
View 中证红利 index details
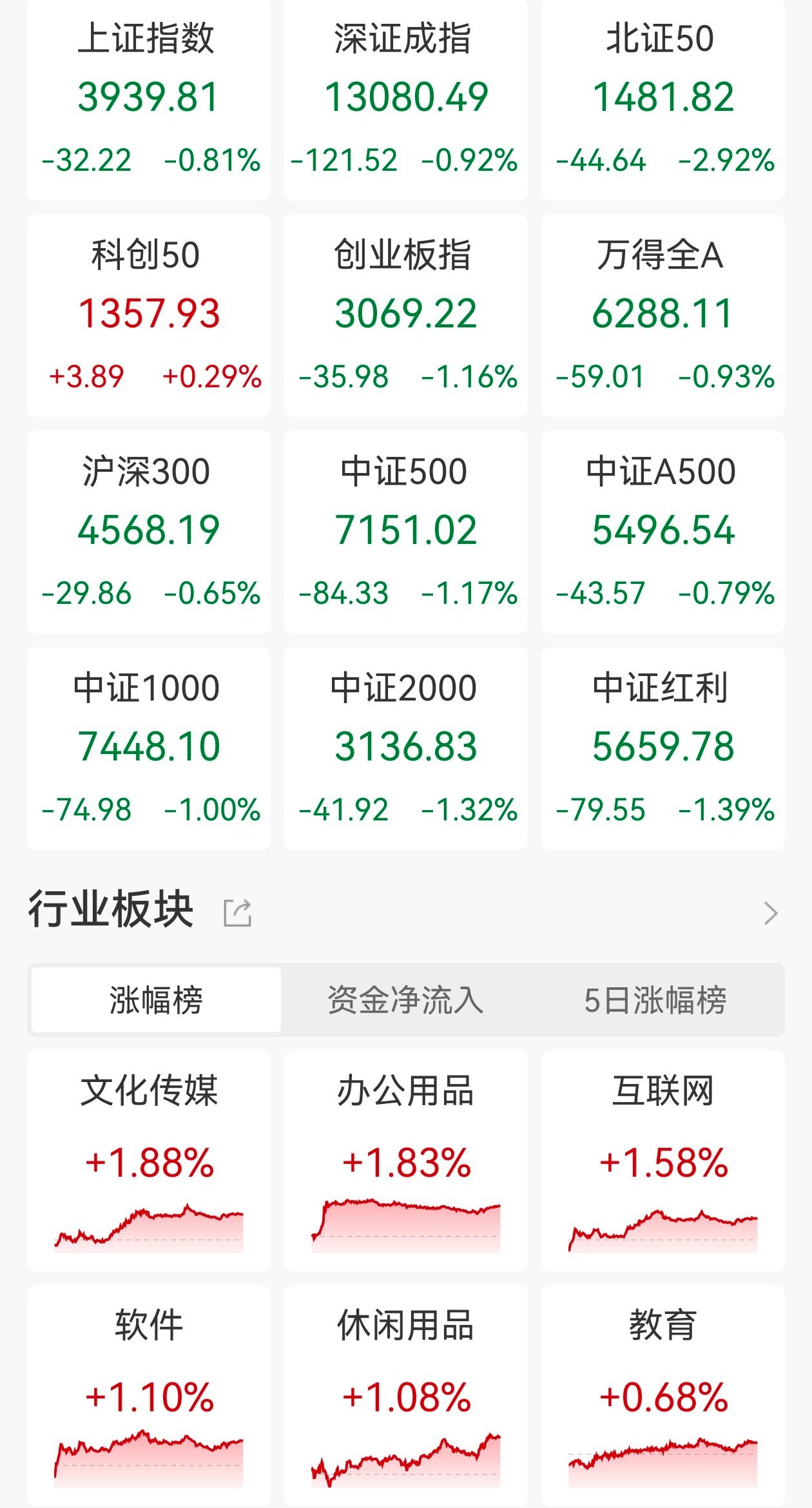coord(662,749)
